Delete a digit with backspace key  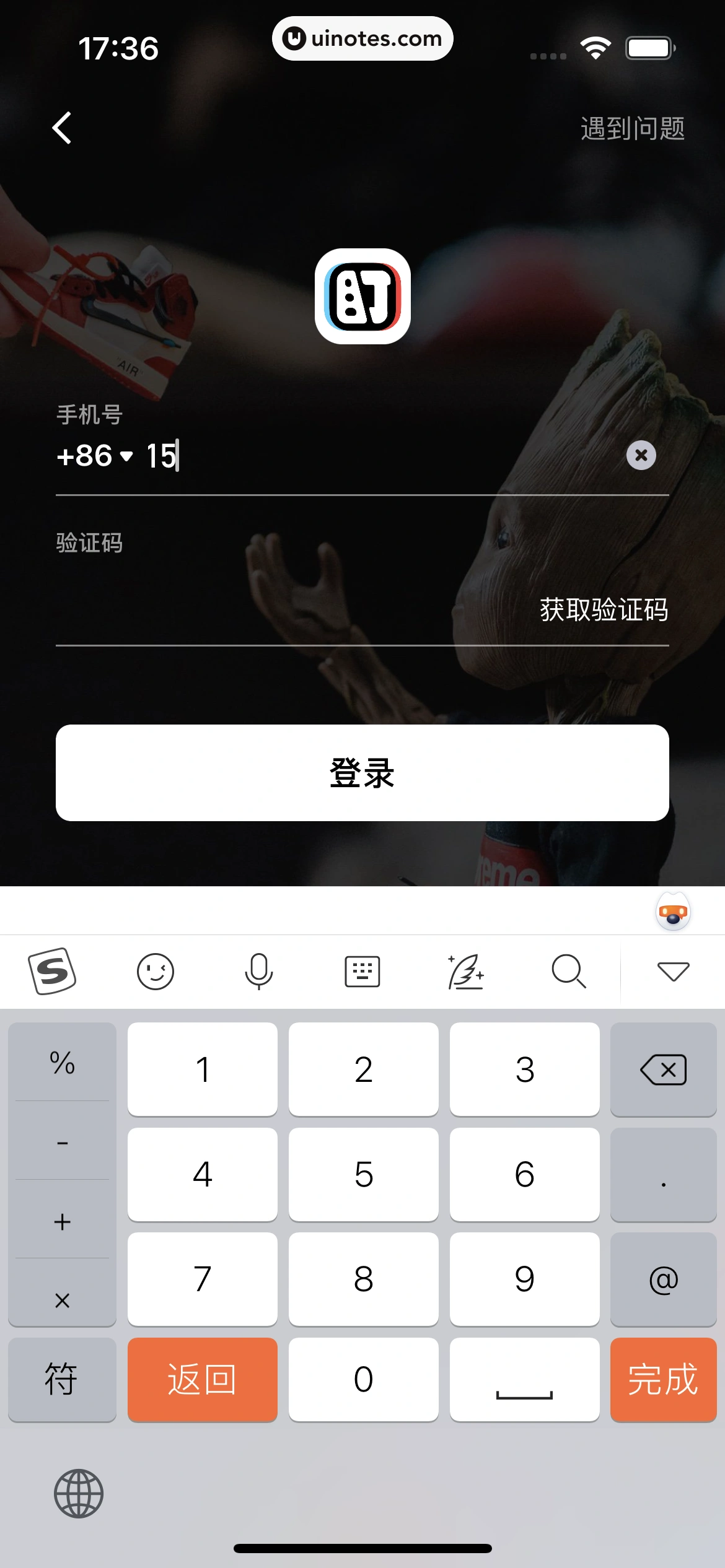click(663, 1069)
